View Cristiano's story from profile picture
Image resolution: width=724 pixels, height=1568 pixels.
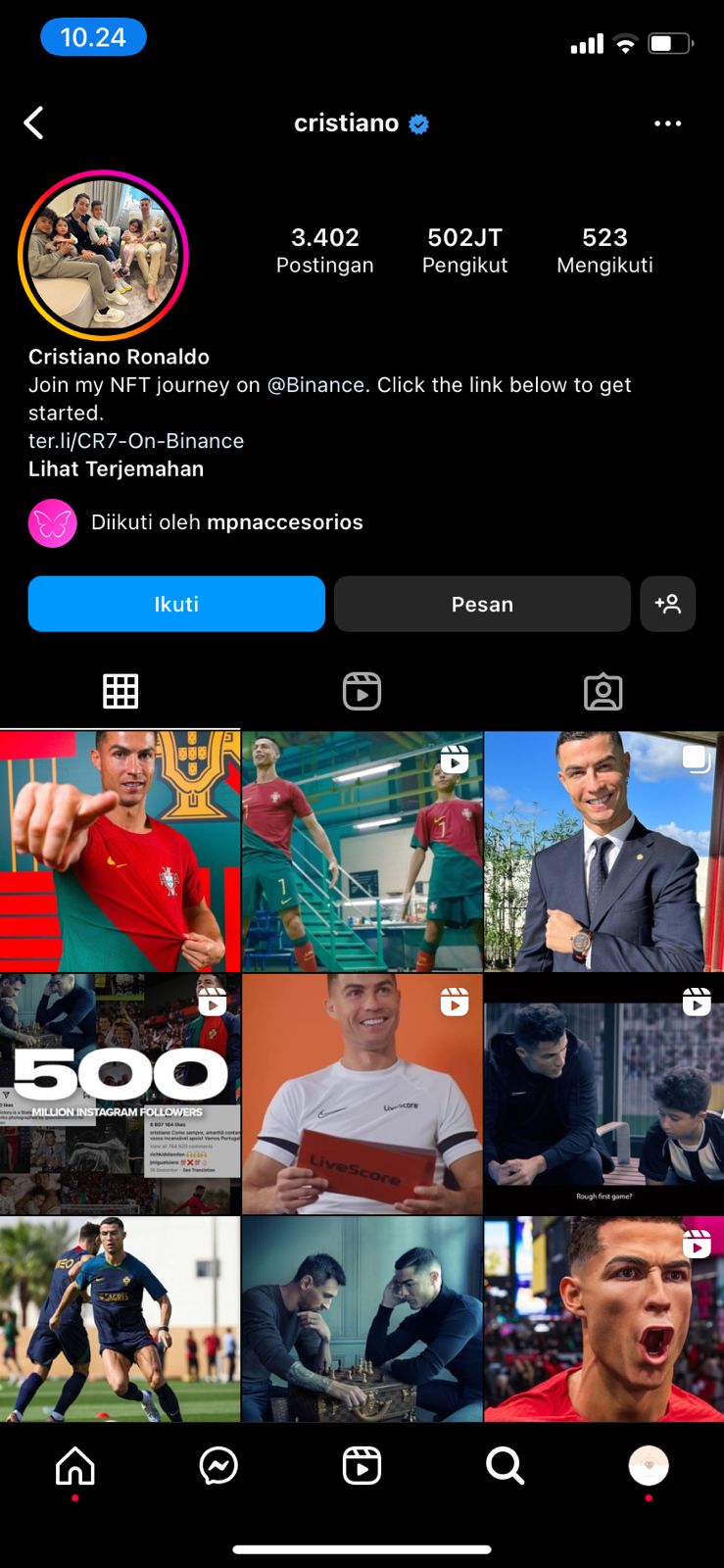click(x=103, y=255)
